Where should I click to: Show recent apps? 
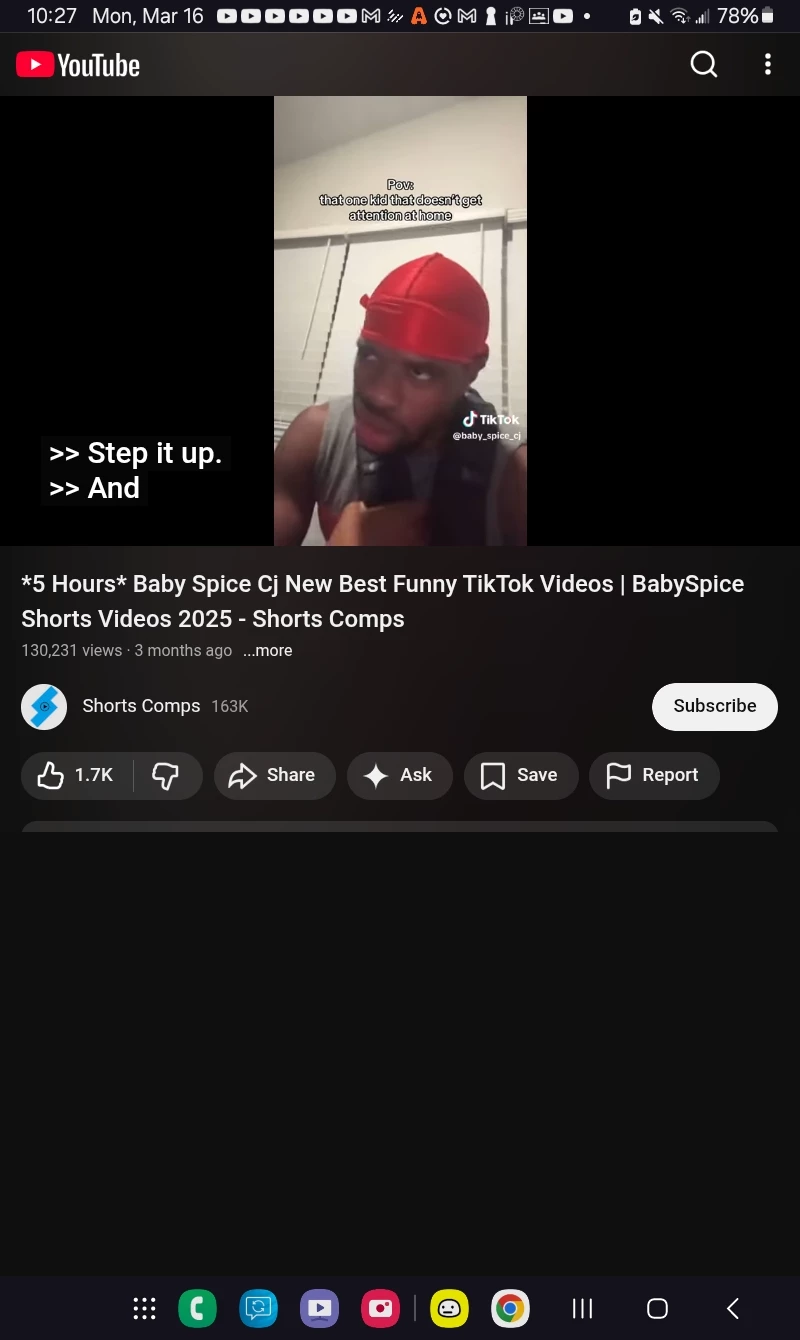(x=582, y=1308)
